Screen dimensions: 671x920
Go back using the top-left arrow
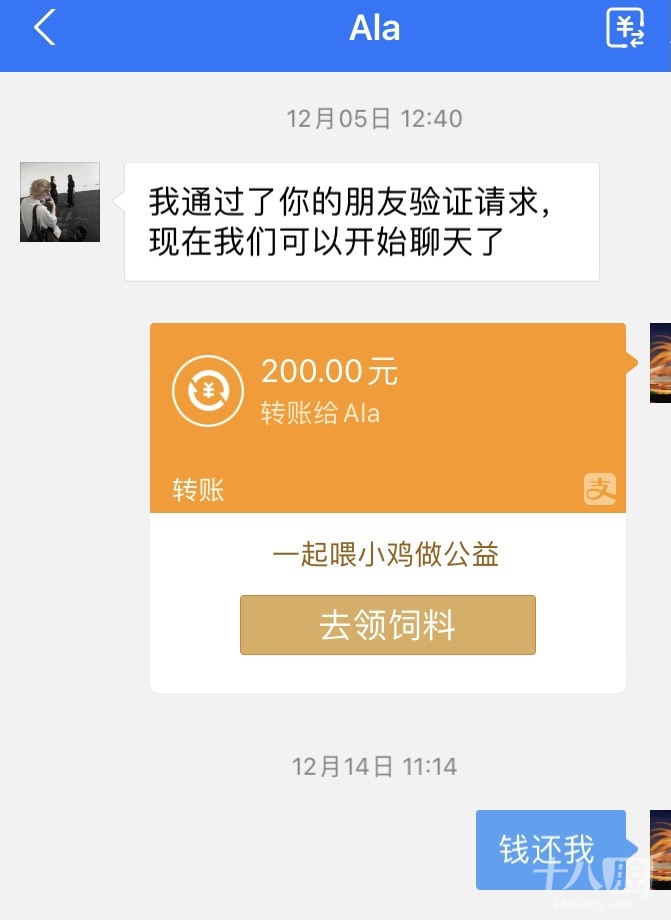click(x=44, y=28)
